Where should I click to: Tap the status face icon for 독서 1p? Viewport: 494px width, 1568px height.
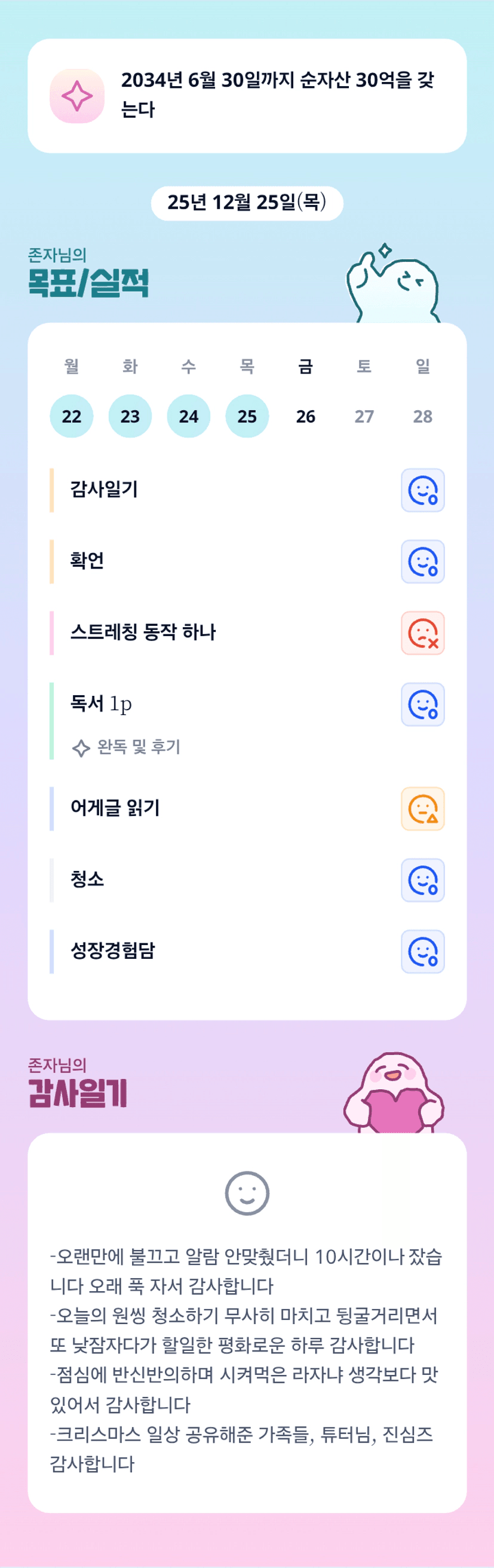pyautogui.click(x=423, y=704)
